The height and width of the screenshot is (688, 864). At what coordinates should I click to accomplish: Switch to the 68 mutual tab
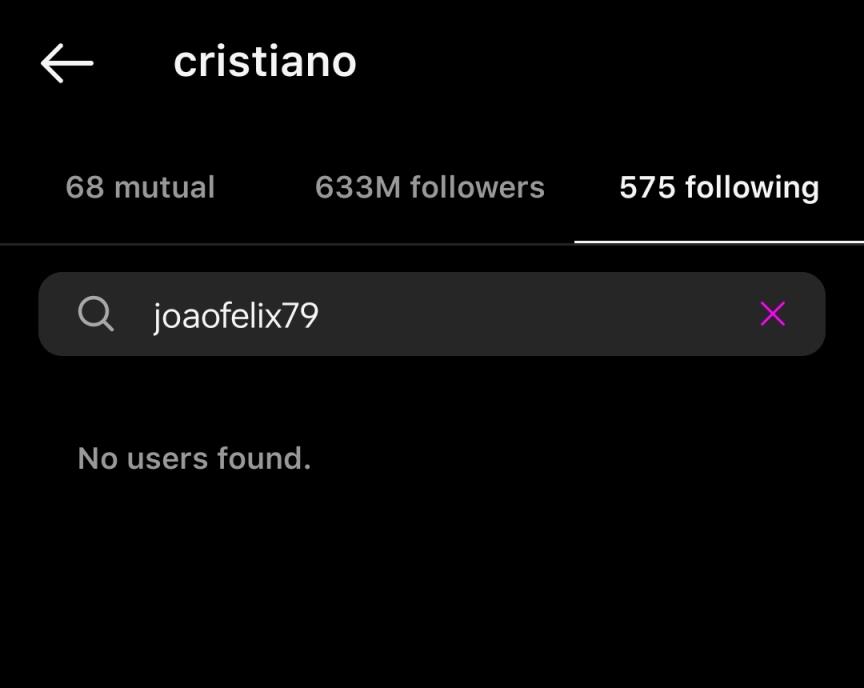[x=140, y=188]
